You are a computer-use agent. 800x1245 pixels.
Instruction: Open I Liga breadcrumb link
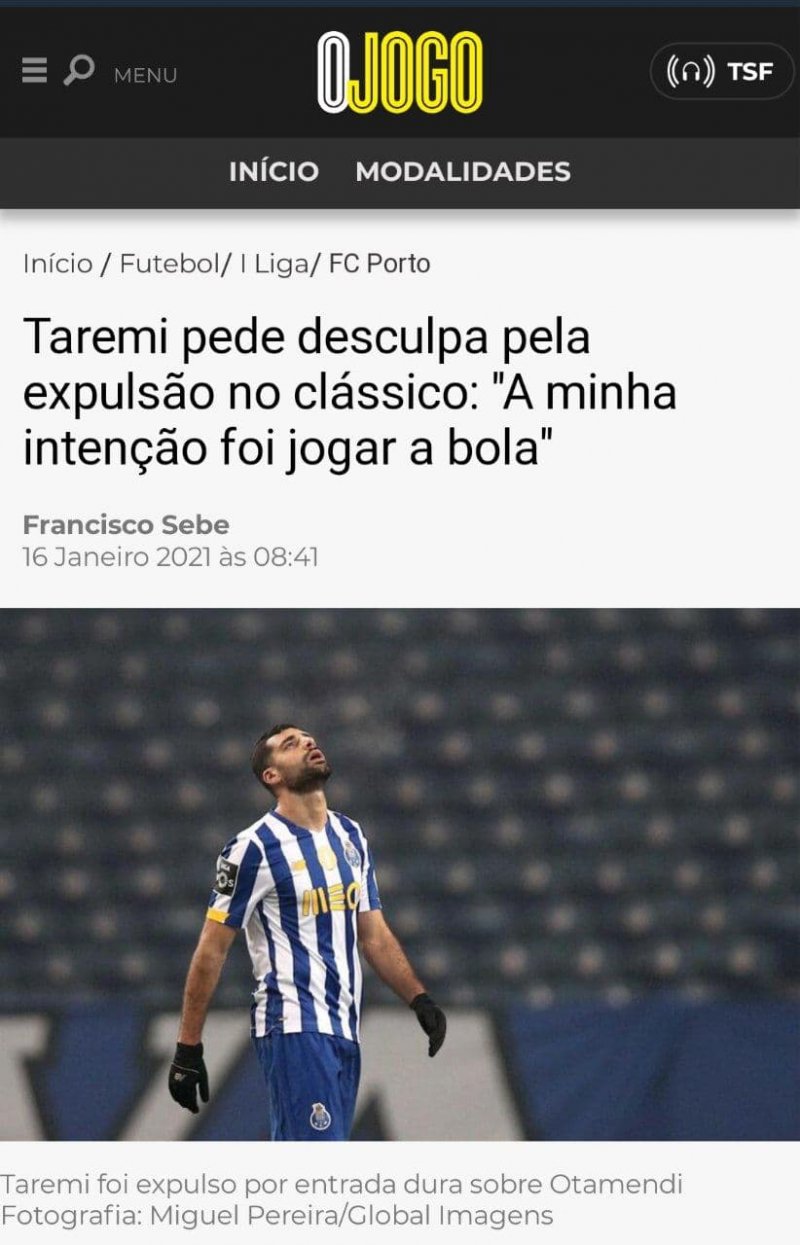[x=273, y=264]
